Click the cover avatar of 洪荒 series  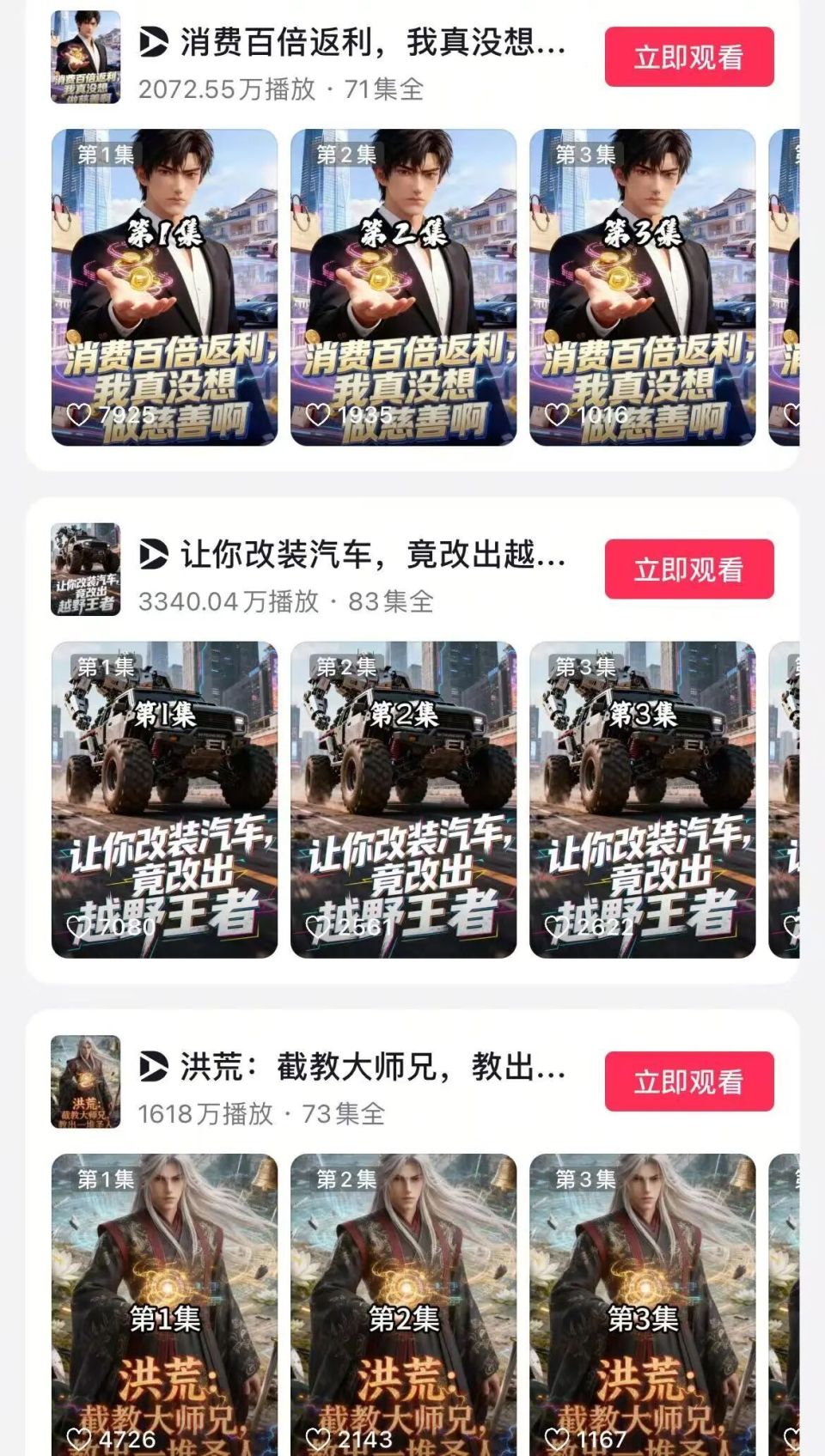pyautogui.click(x=85, y=1082)
